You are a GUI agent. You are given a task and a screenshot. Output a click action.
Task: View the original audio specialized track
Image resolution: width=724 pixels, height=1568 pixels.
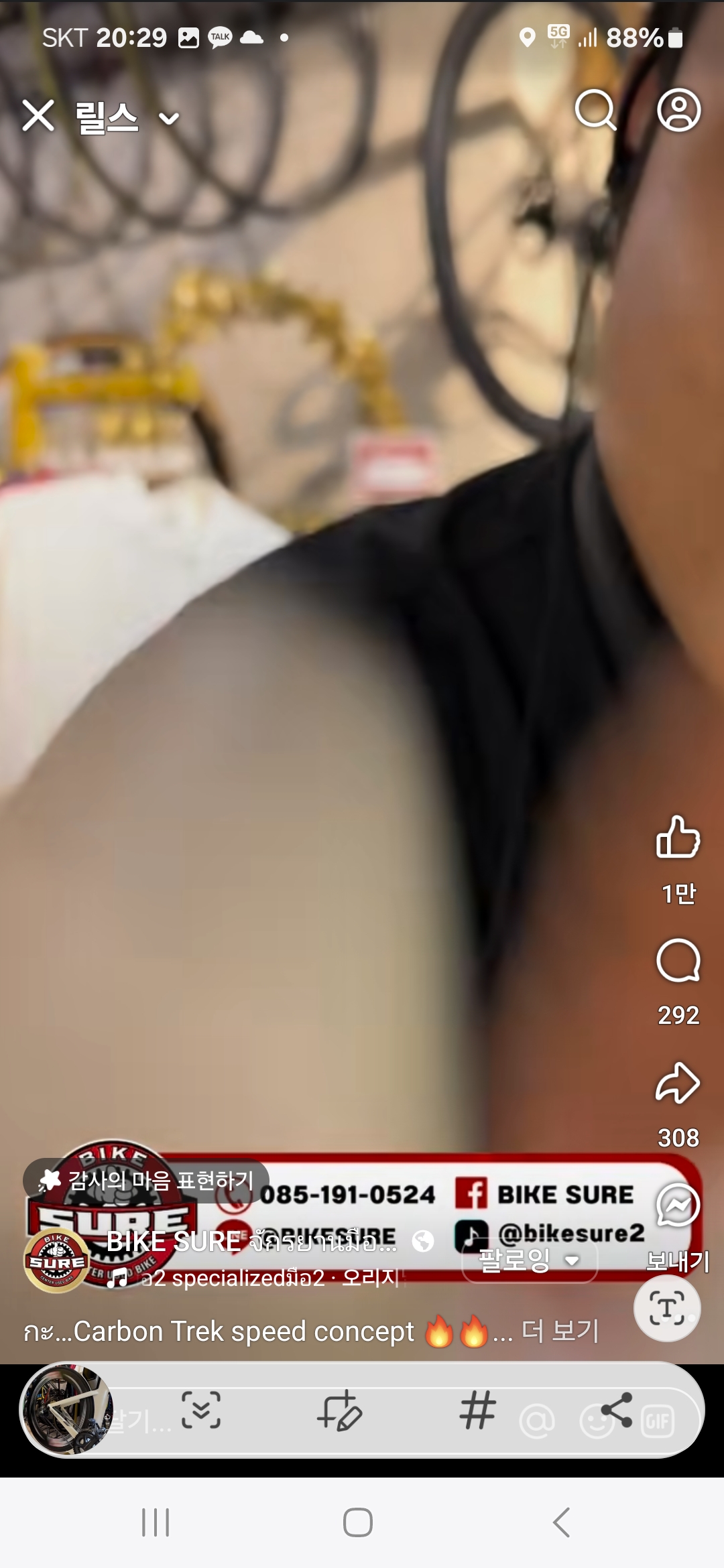pos(268,1279)
